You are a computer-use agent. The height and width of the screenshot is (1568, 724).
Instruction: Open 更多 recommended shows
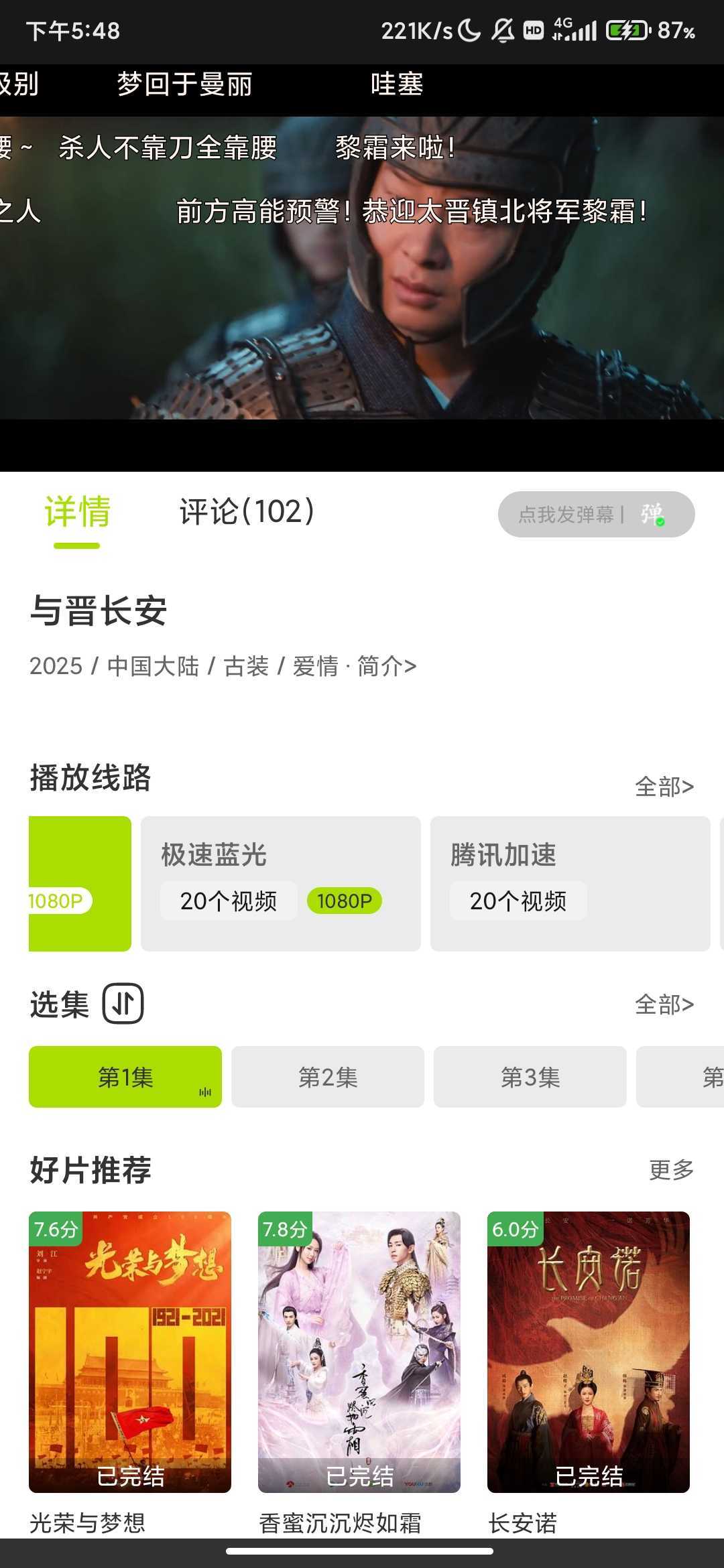(671, 1170)
